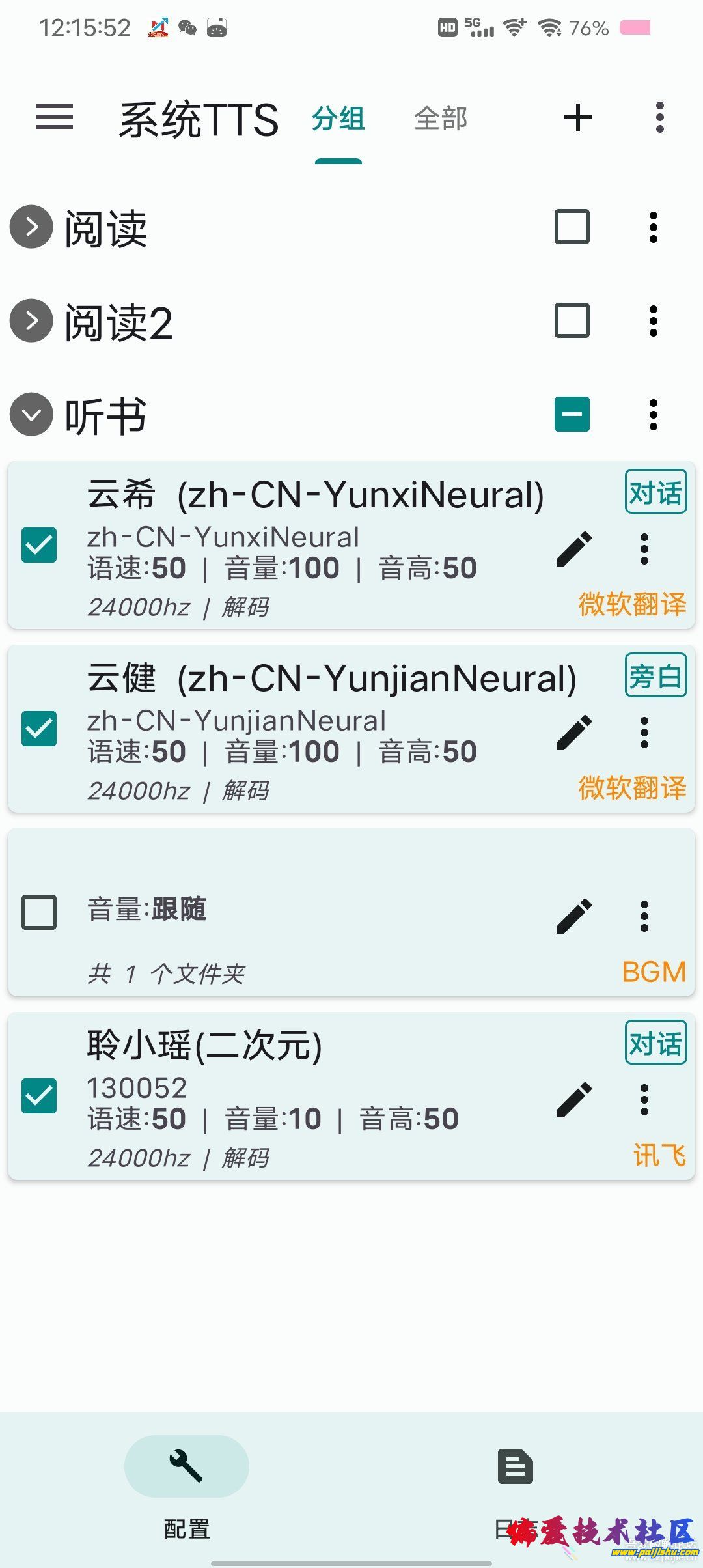Edit the 云健 YunjianNeural voice
This screenshot has width=703, height=1568.
(x=574, y=733)
